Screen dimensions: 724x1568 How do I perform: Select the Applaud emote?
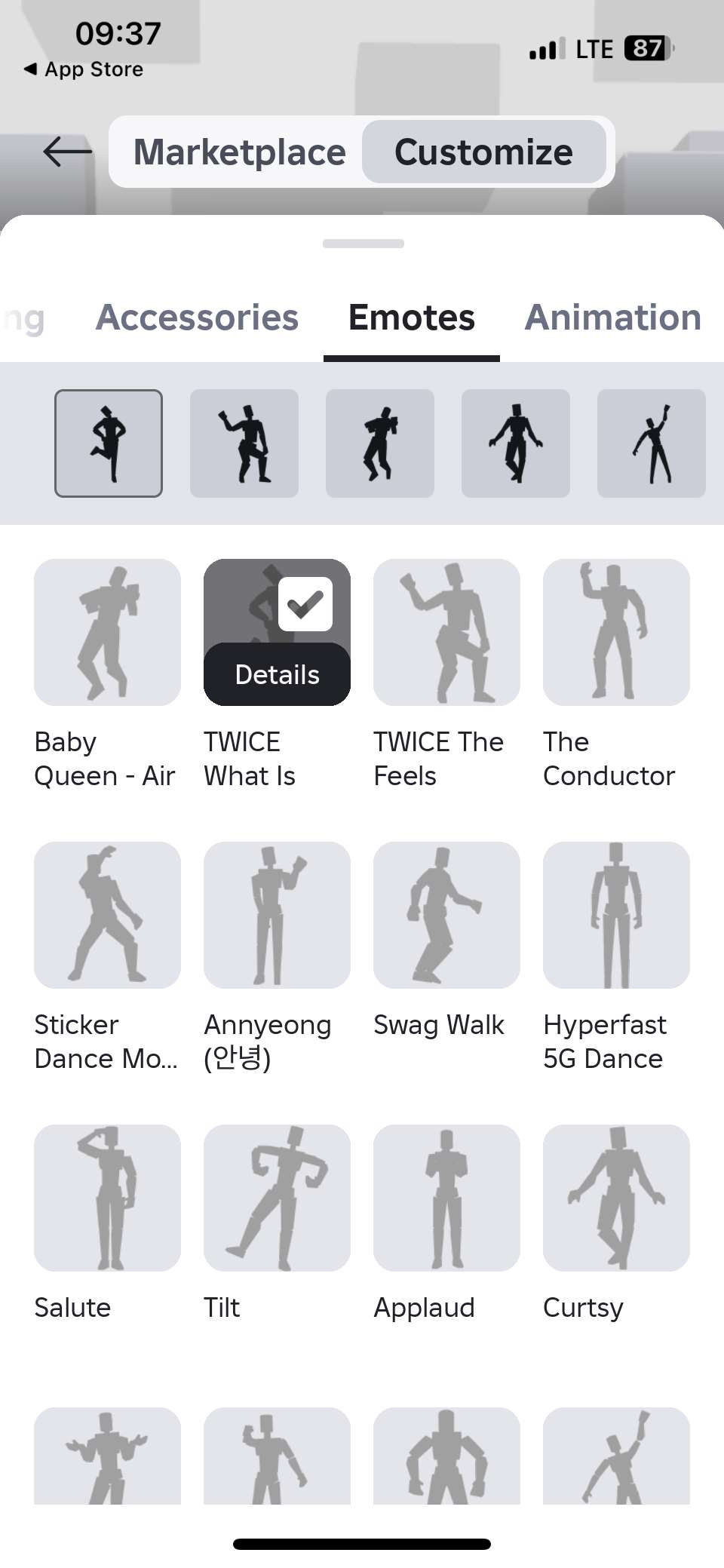(446, 1198)
